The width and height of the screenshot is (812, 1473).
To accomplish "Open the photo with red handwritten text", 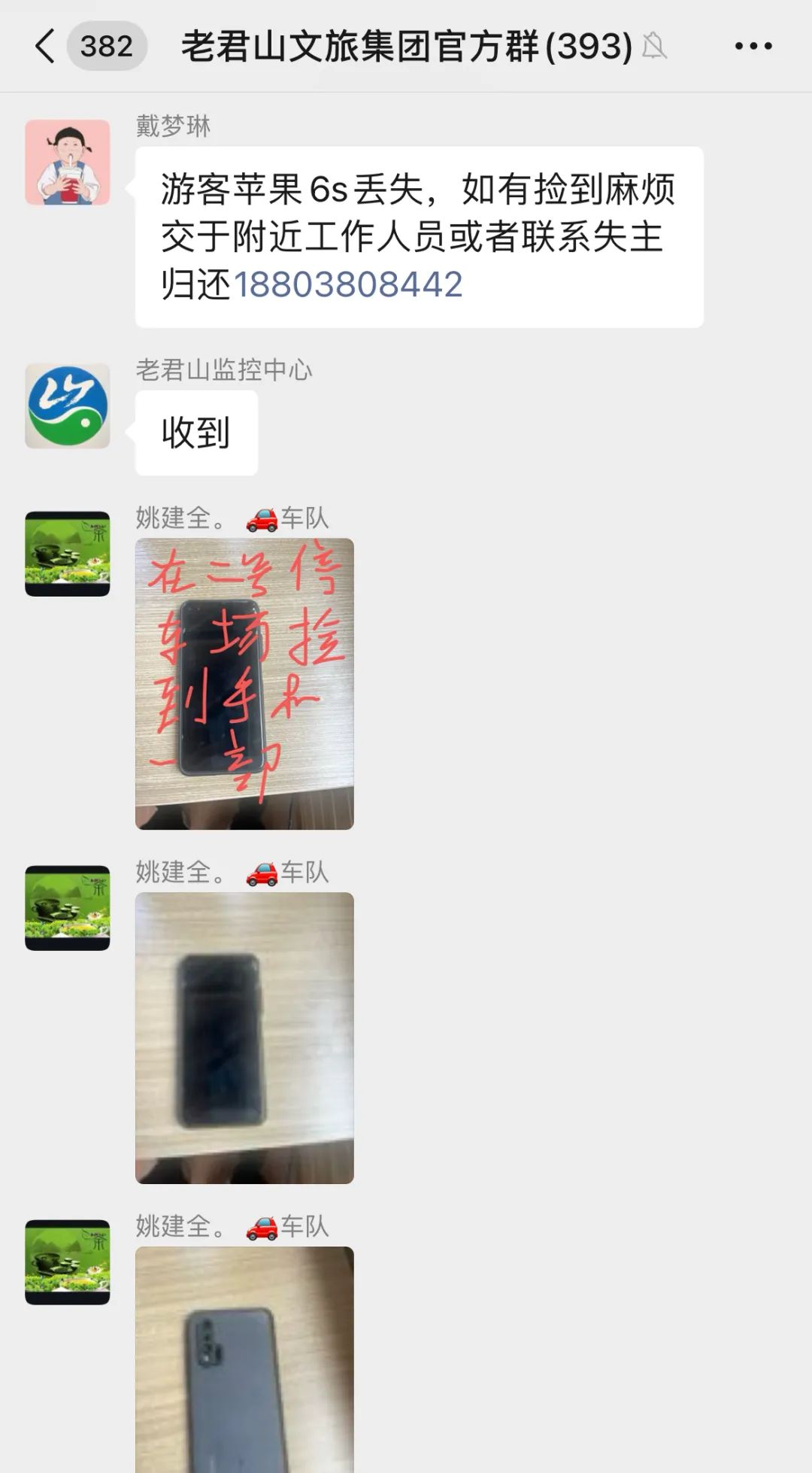I will pyautogui.click(x=244, y=684).
